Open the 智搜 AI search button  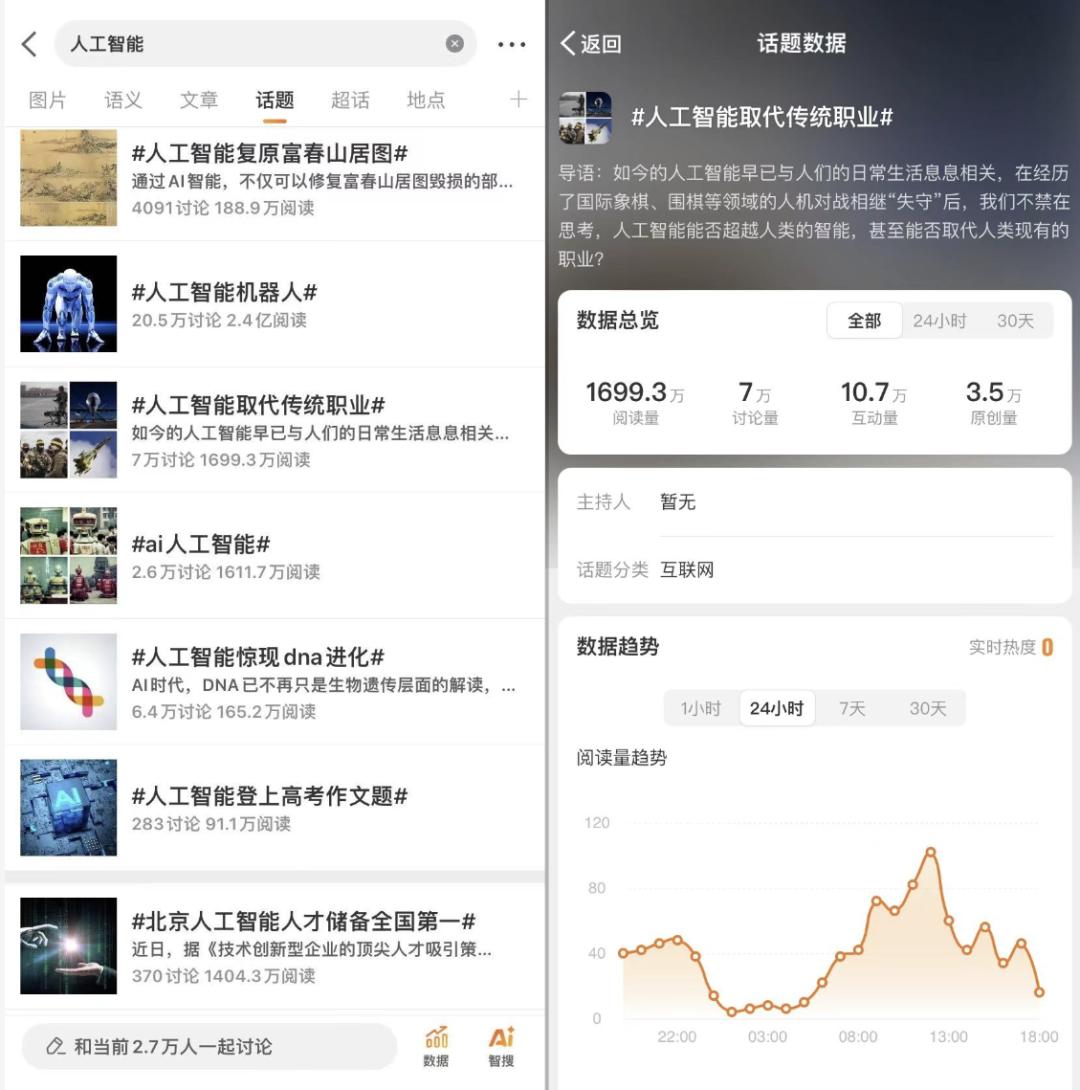click(501, 1046)
